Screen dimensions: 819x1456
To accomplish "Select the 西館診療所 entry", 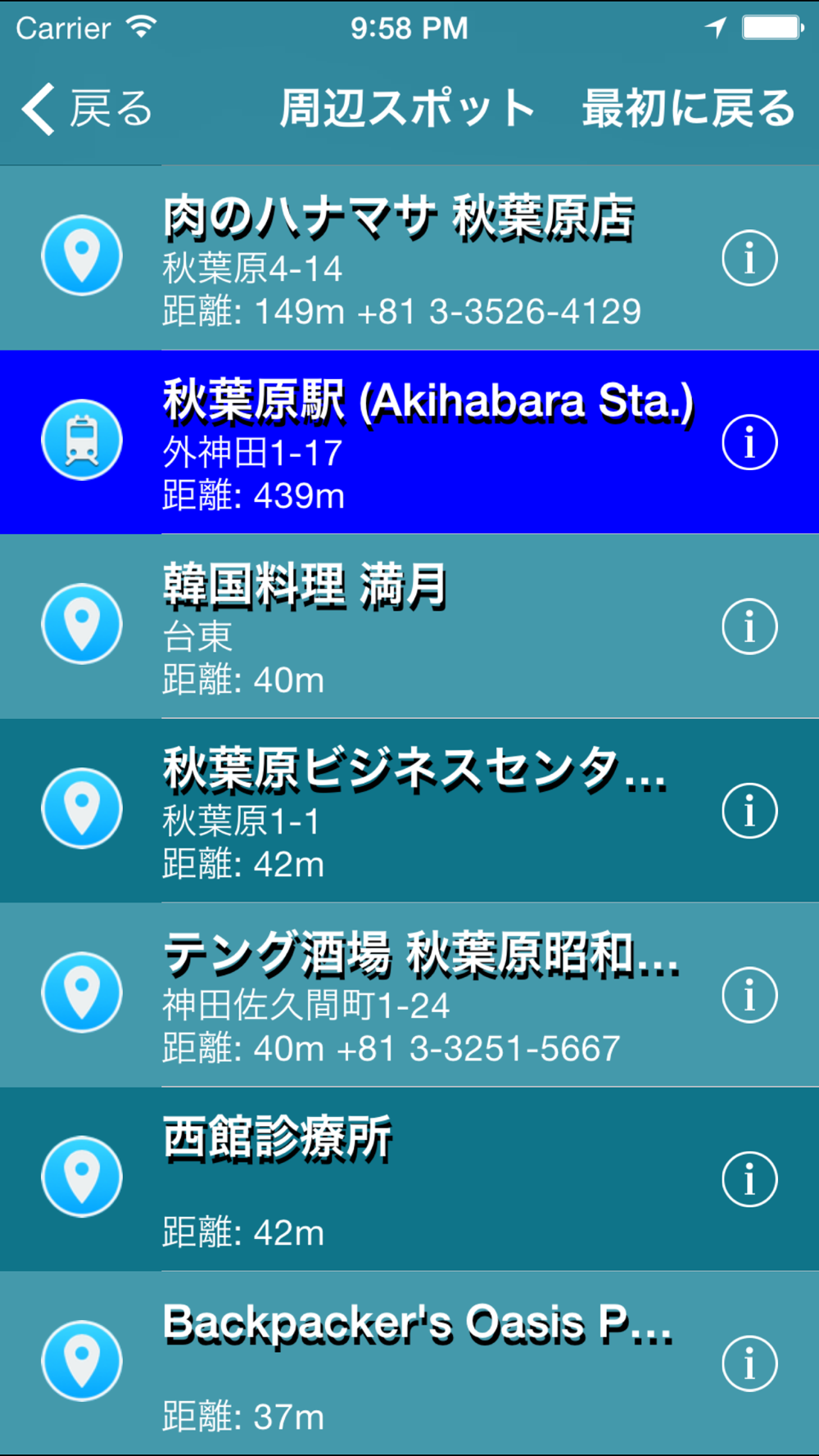I will click(x=409, y=1179).
